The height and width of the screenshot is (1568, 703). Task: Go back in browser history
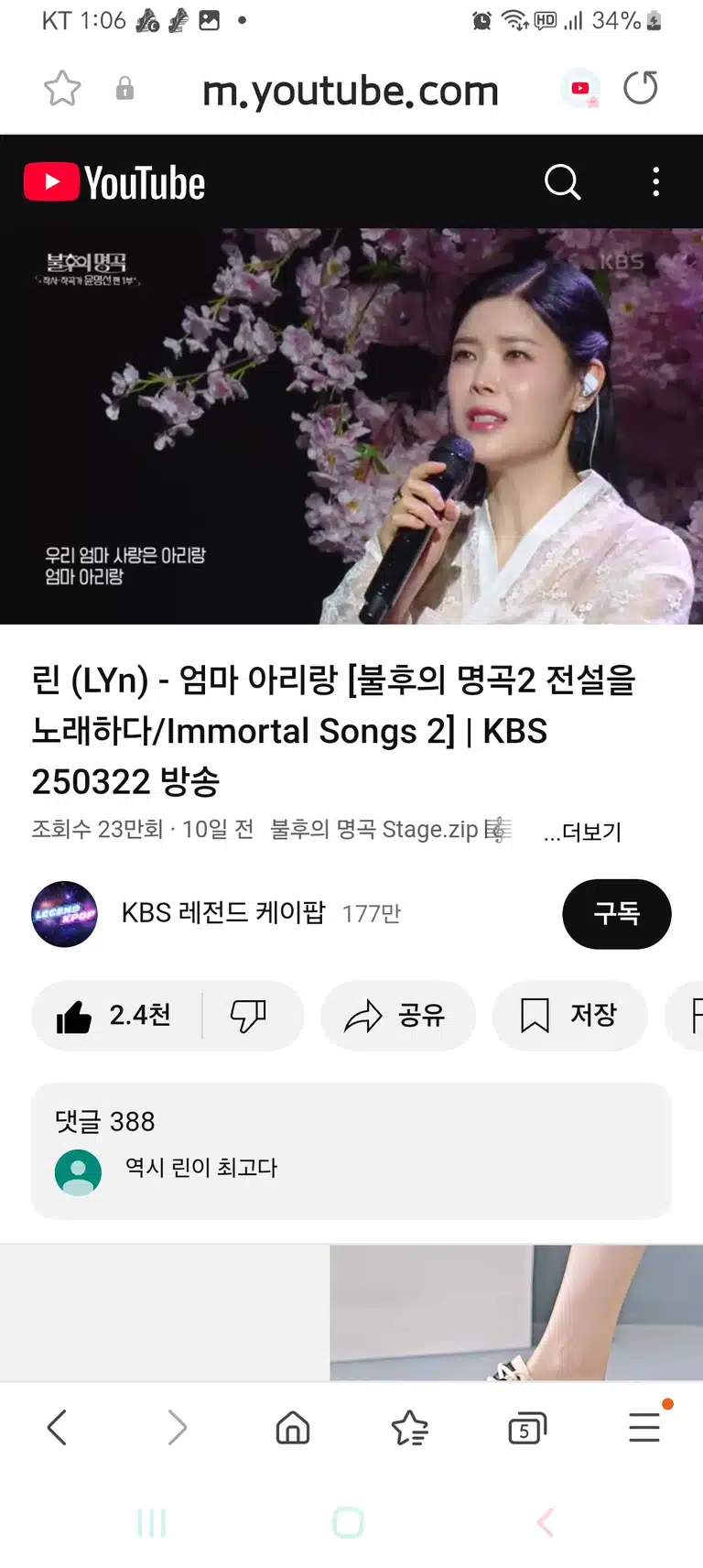pyautogui.click(x=57, y=1427)
